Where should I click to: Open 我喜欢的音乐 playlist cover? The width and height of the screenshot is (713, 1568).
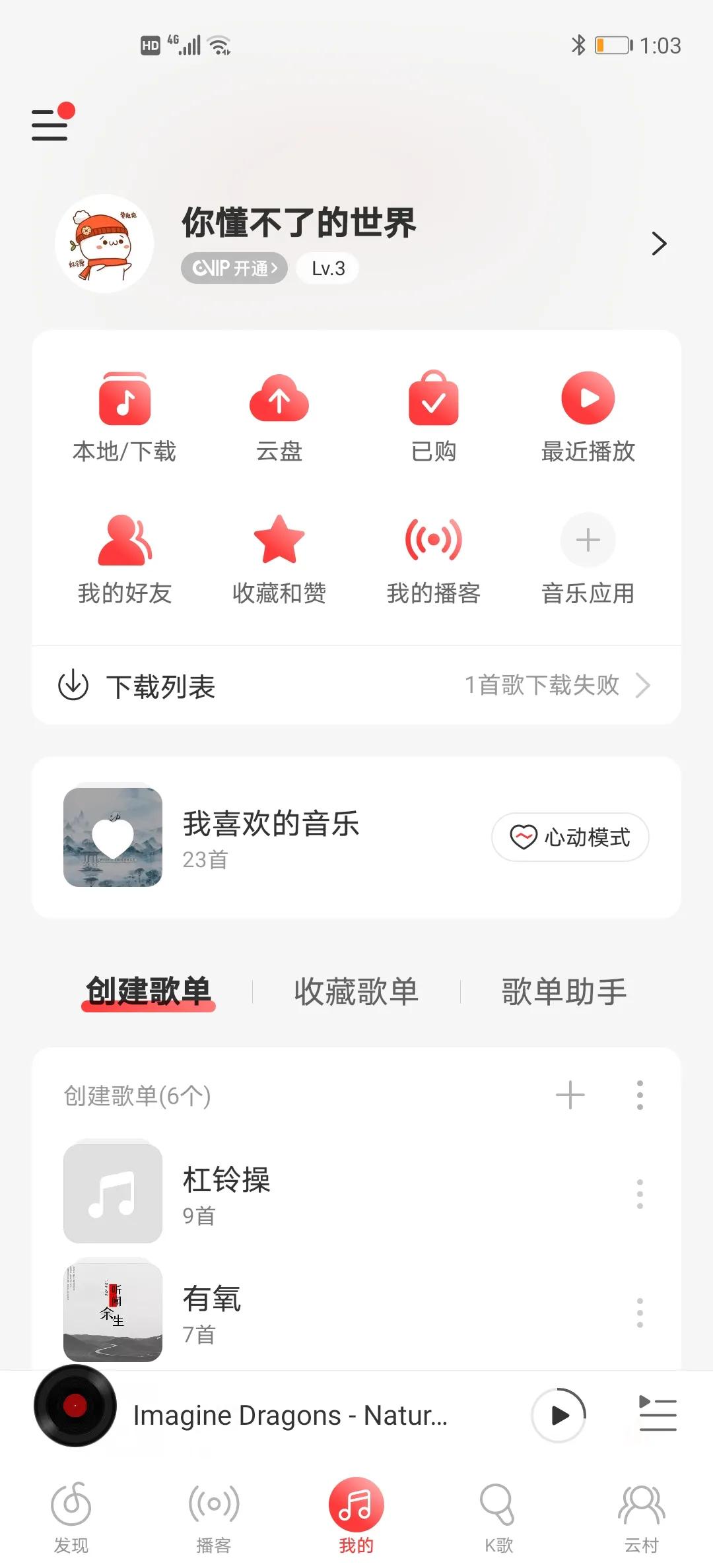(x=112, y=836)
